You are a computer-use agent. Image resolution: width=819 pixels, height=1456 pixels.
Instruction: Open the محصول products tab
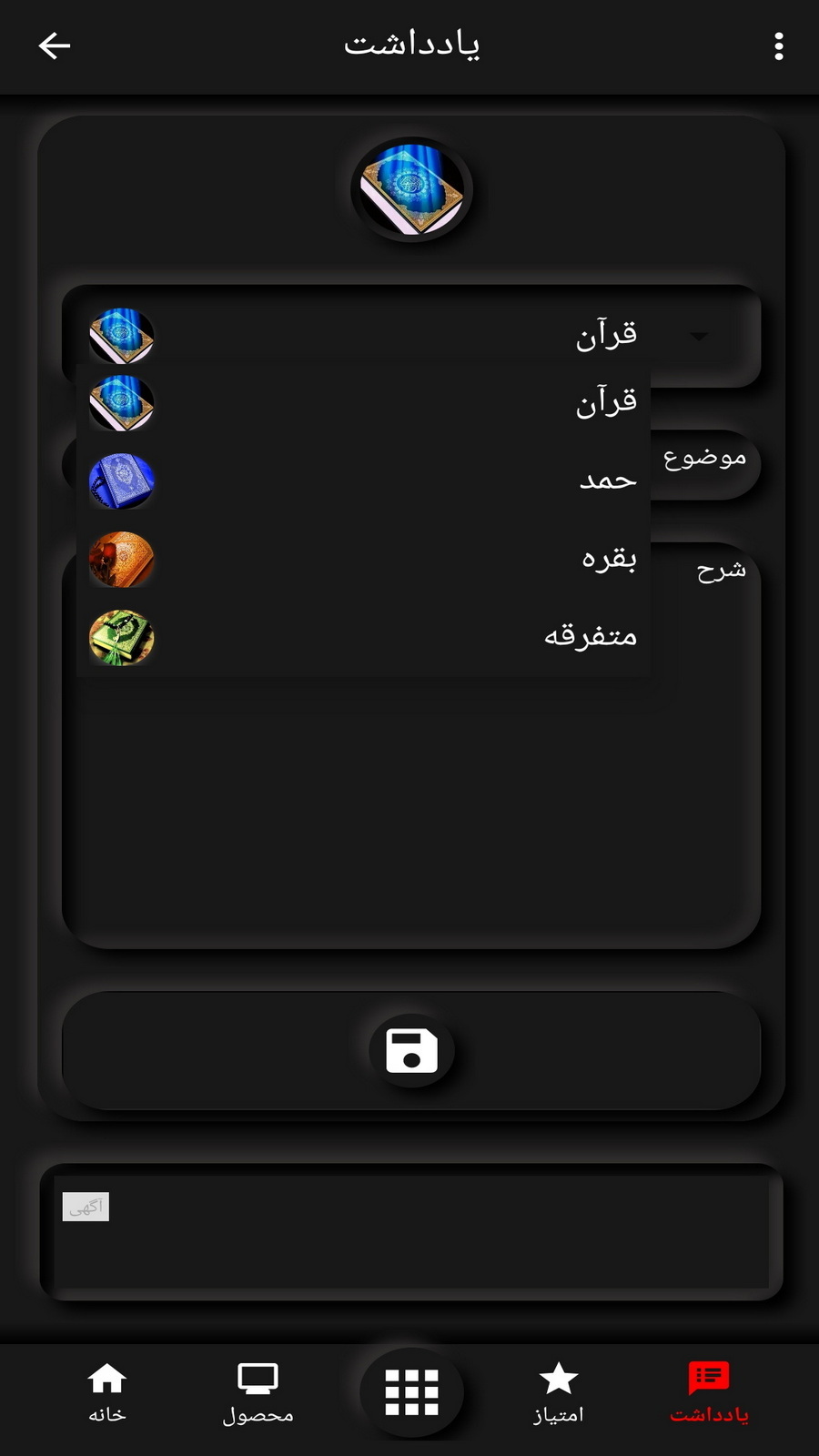[x=258, y=1392]
